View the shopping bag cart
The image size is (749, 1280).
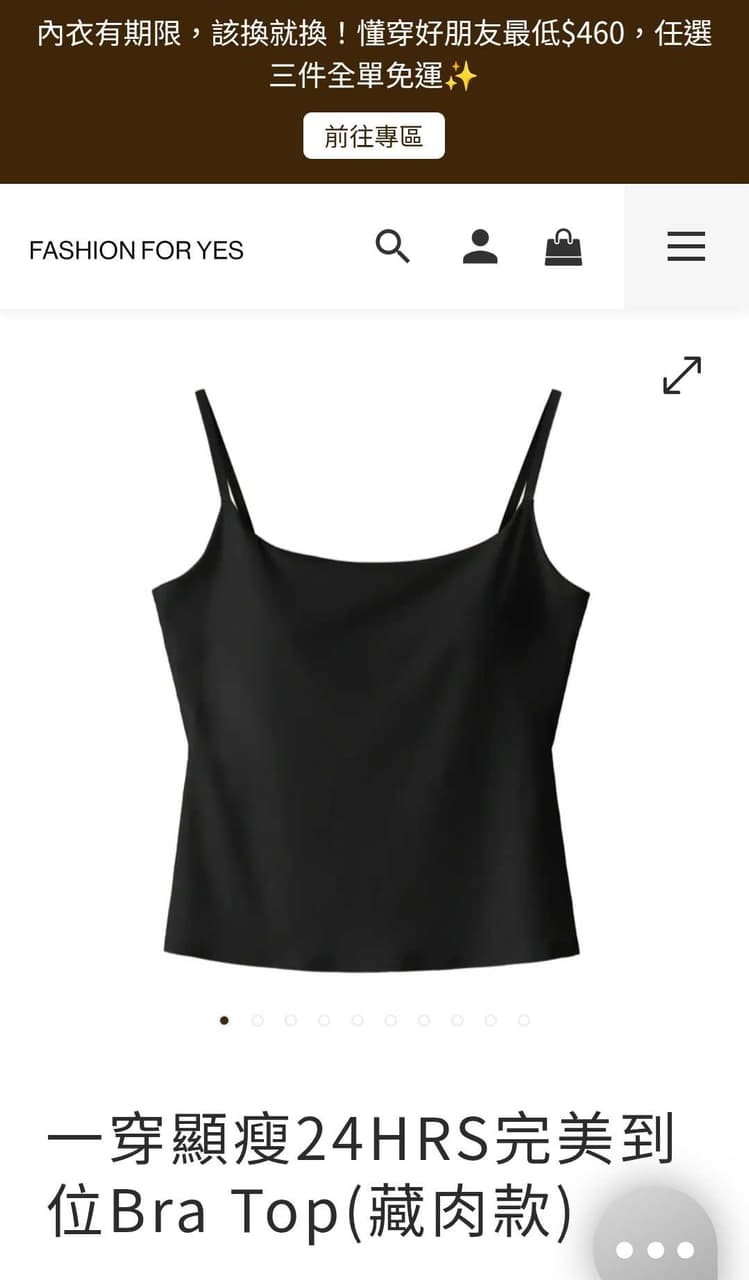click(563, 247)
